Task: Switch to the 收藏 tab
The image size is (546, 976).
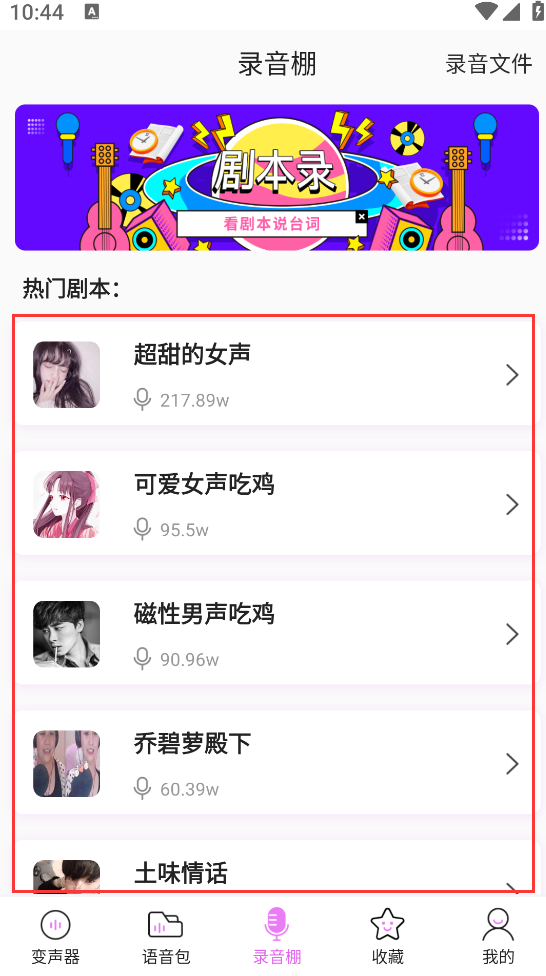Action: [387, 936]
